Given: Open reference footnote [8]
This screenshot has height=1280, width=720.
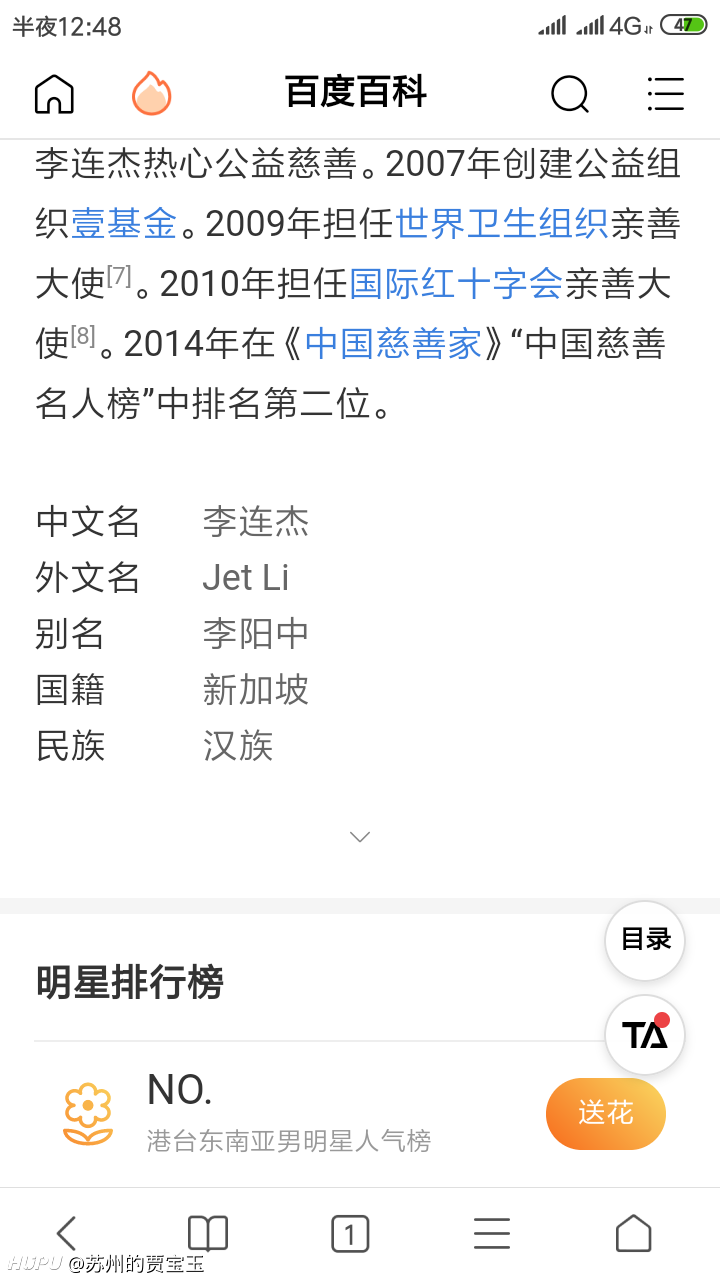Looking at the screenshot, I should tap(83, 335).
